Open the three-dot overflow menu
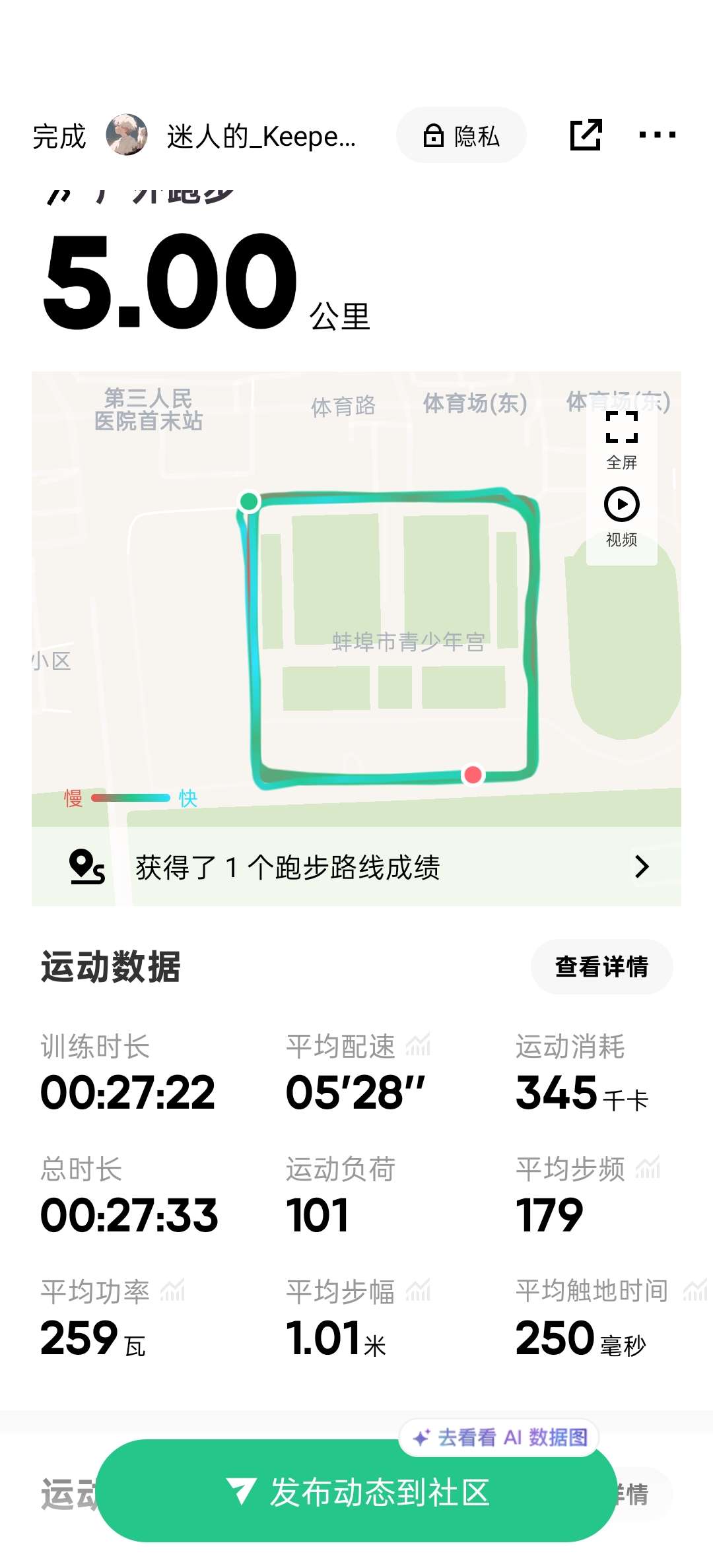The width and height of the screenshot is (713, 1568). tap(657, 135)
